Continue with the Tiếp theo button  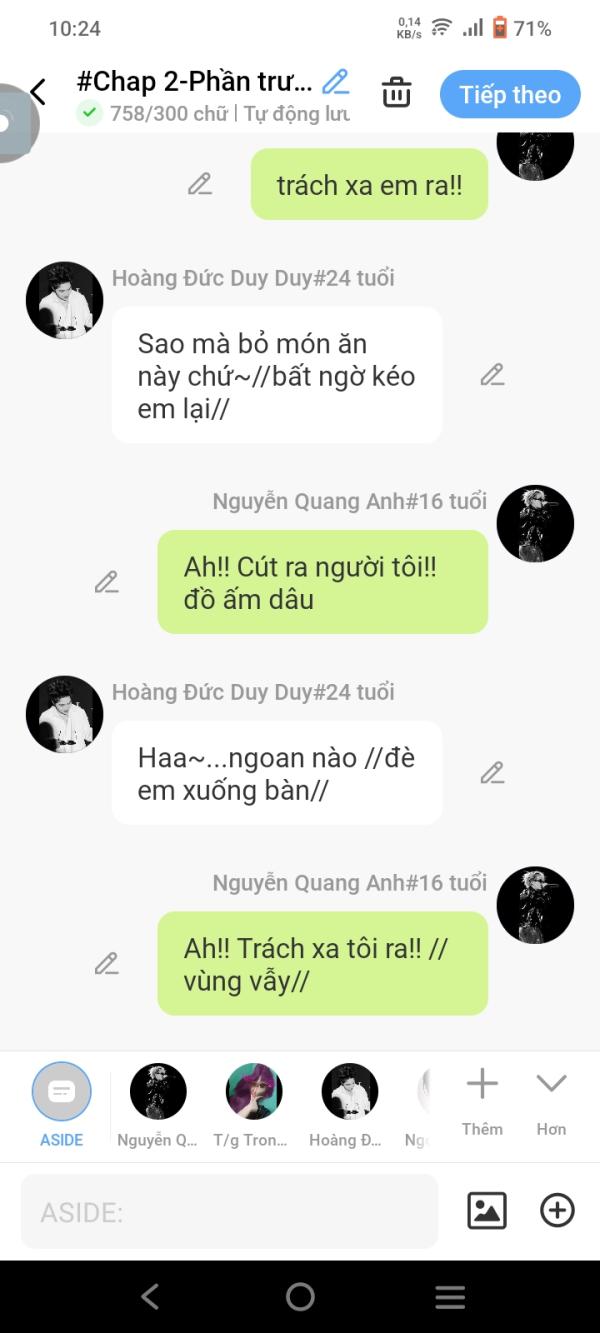[510, 95]
